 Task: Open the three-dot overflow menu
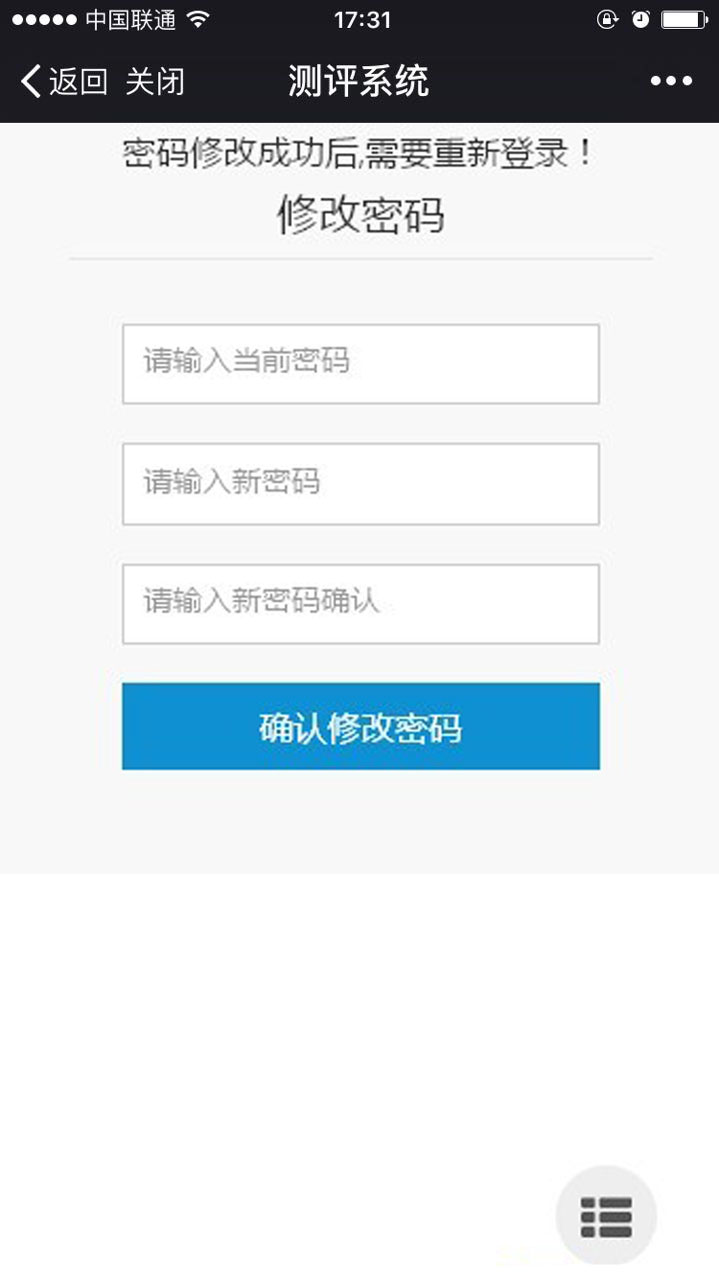(671, 82)
